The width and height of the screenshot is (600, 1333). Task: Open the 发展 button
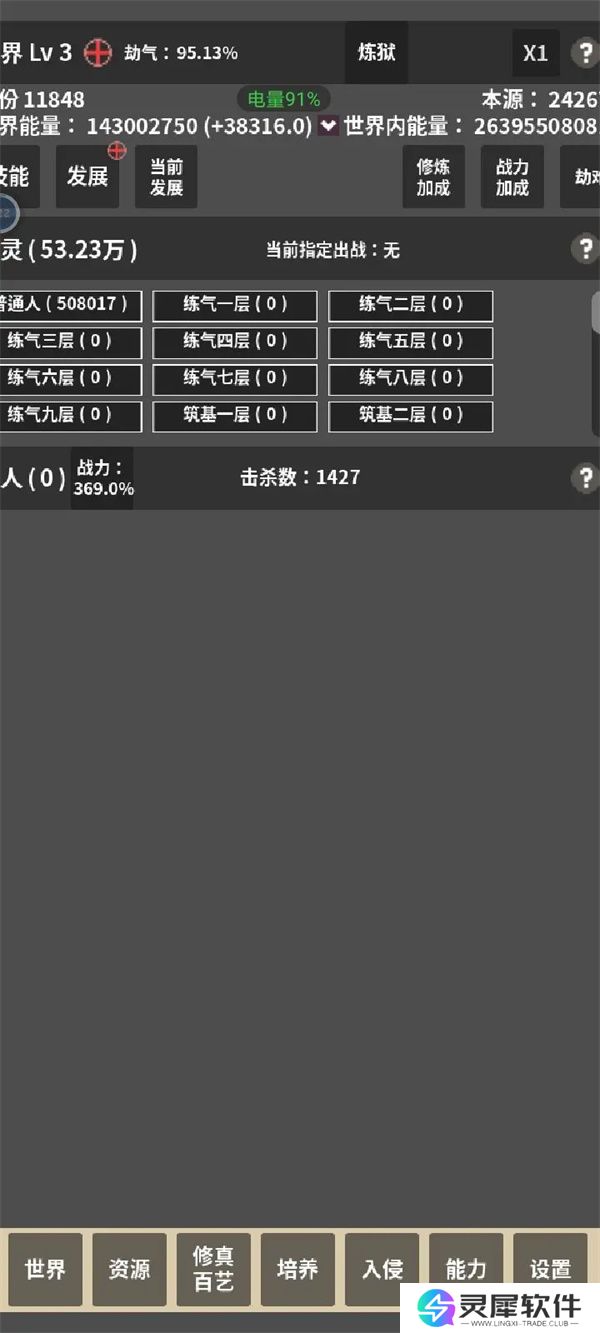click(87, 177)
